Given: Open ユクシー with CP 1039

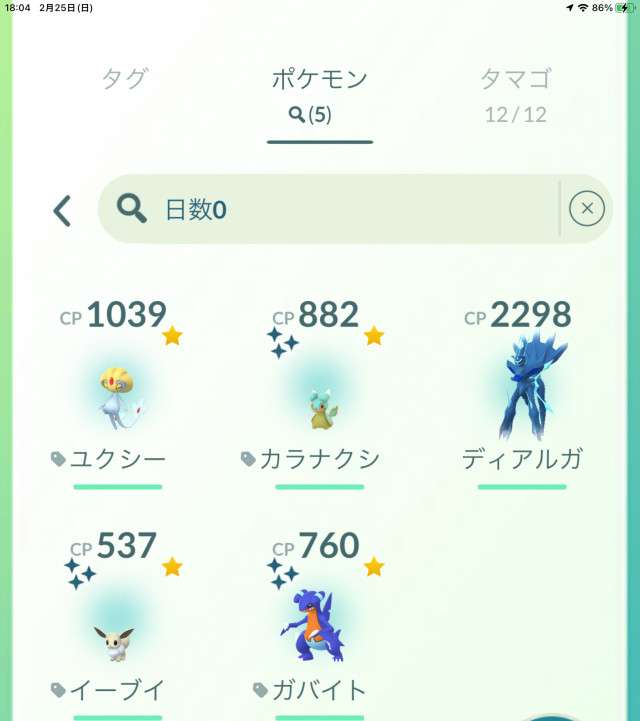Looking at the screenshot, I should [x=118, y=395].
